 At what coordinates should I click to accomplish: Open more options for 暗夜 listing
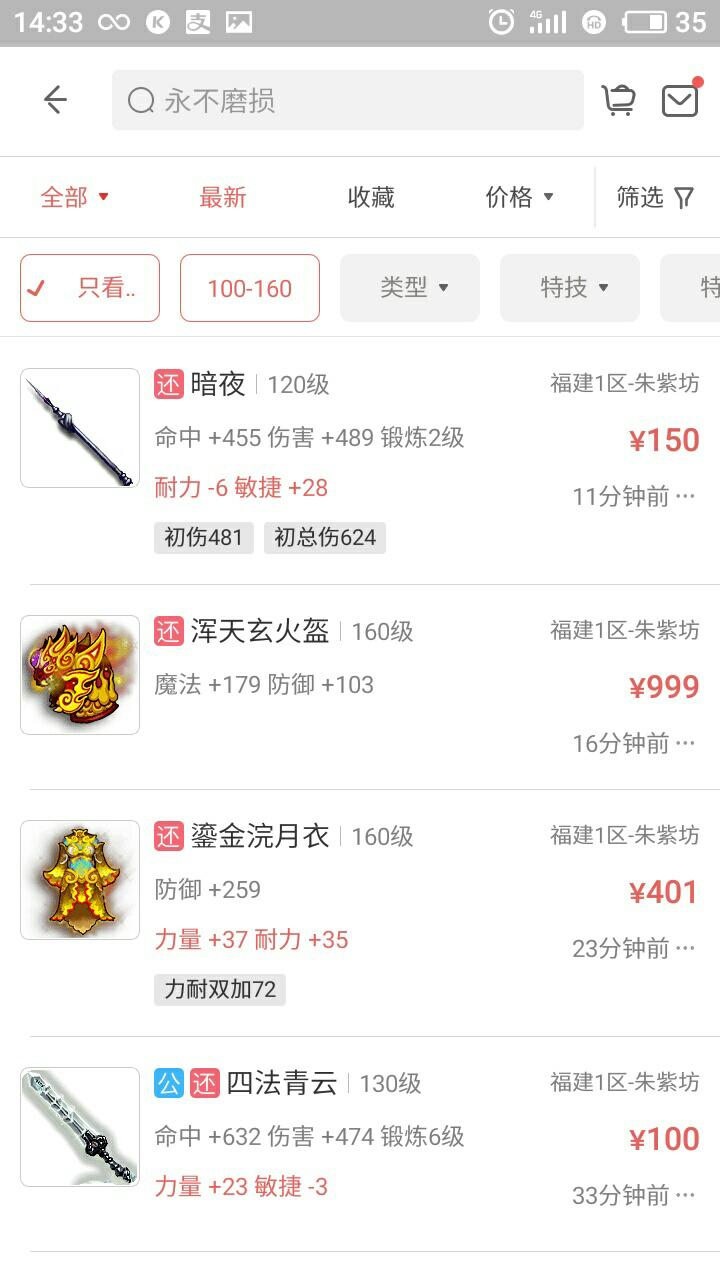686,496
